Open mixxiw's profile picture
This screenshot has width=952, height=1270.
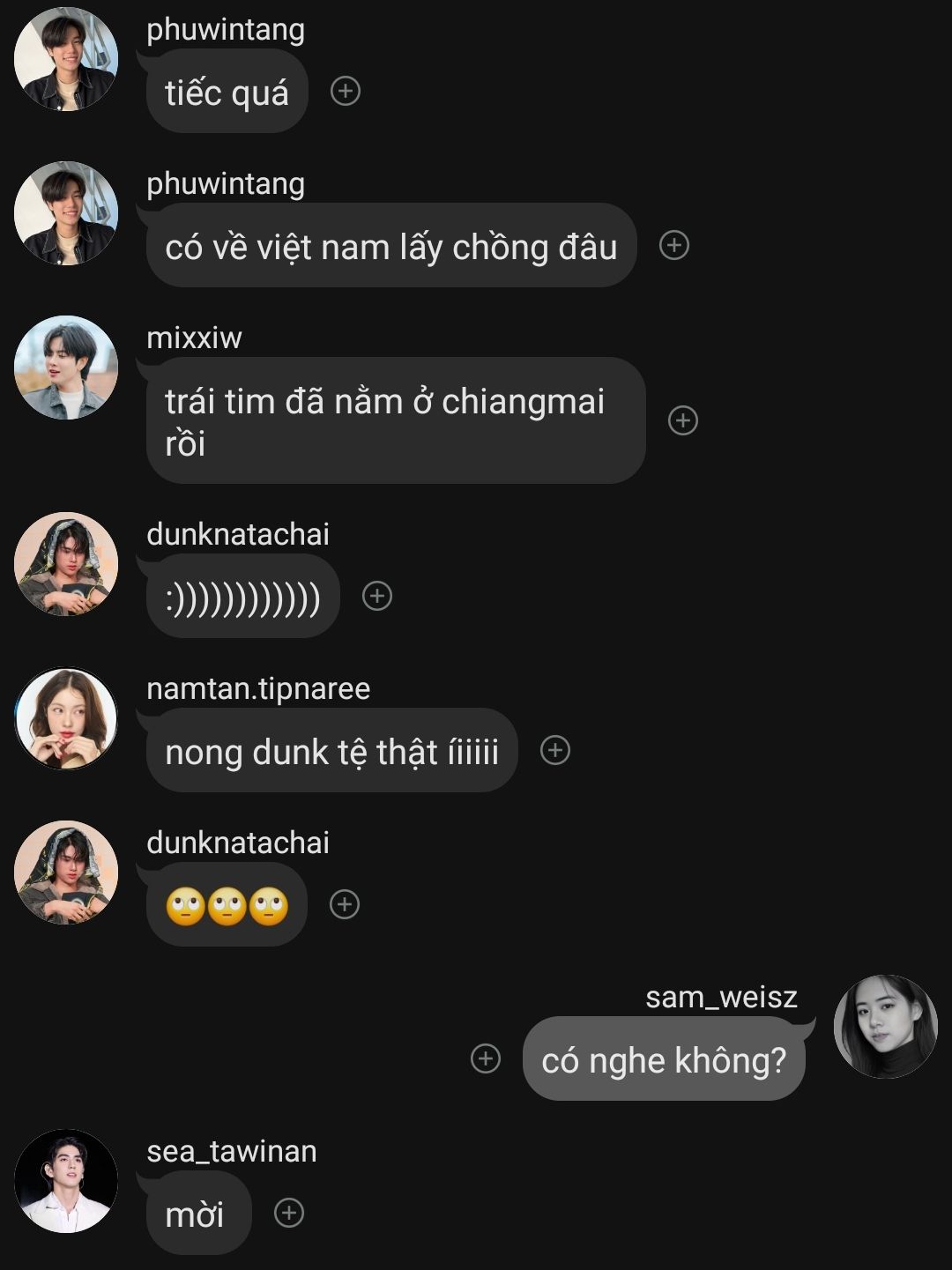[x=66, y=368]
